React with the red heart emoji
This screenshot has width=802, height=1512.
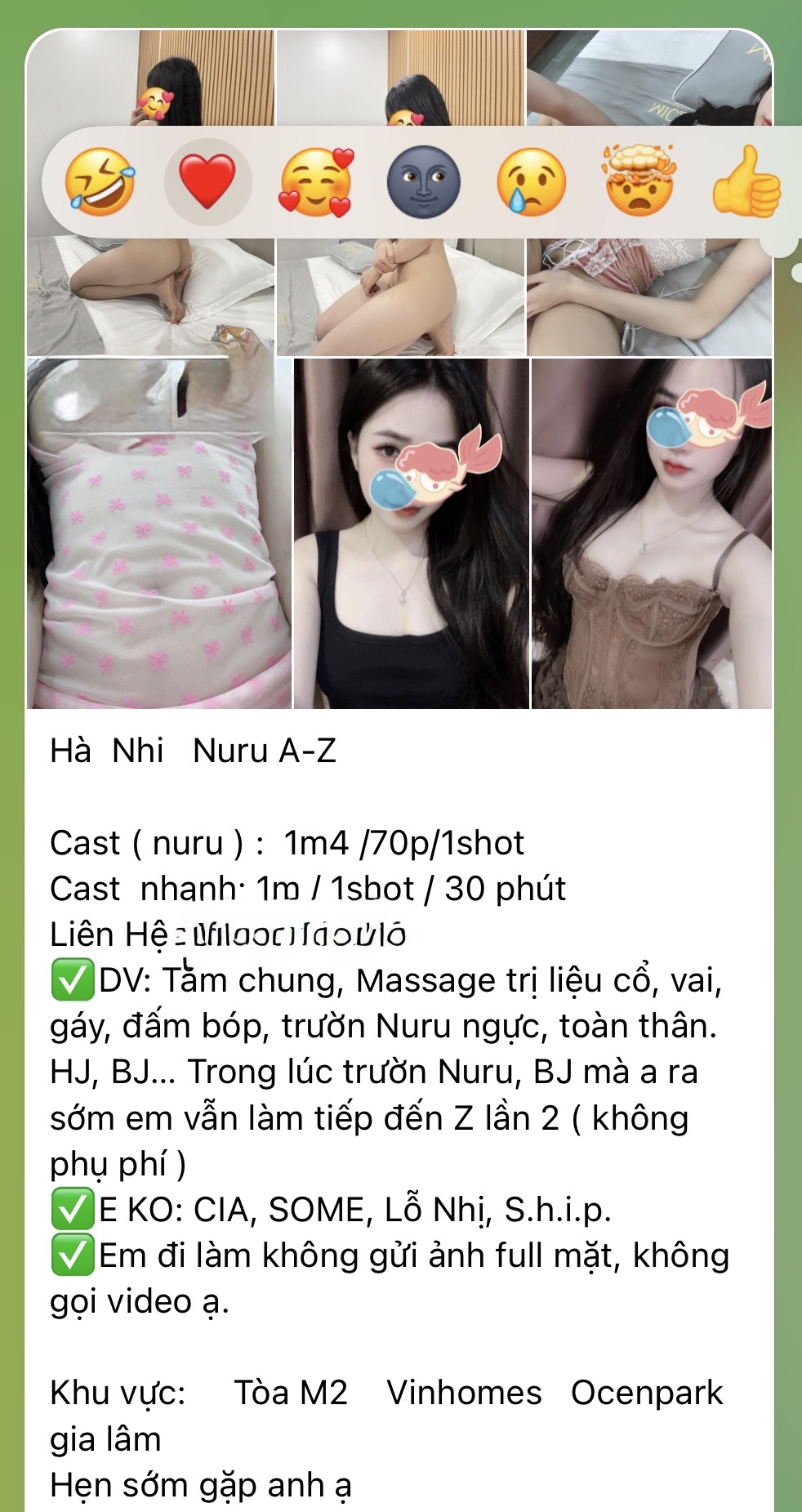coord(207,181)
